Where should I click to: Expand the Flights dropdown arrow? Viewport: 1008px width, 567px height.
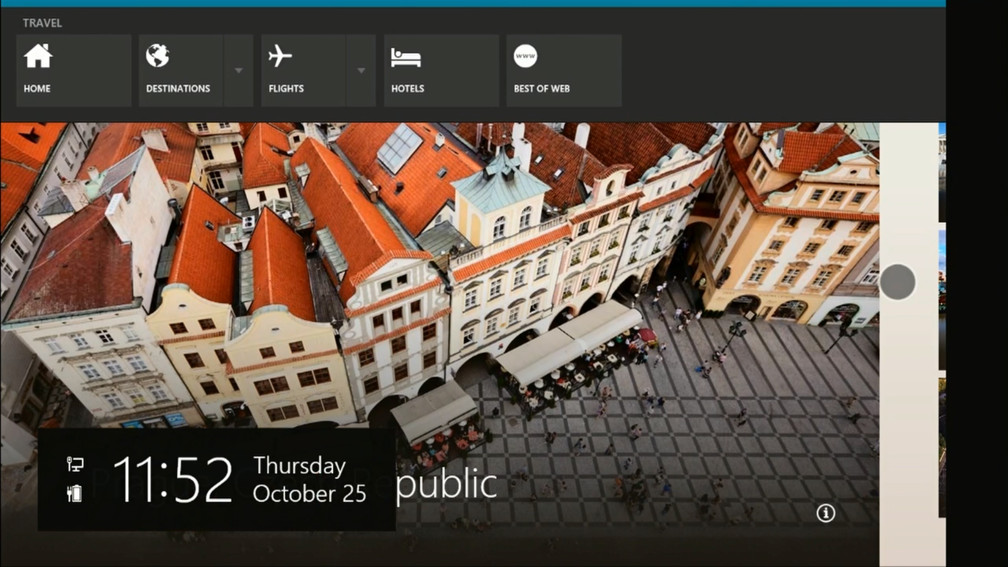pyautogui.click(x=361, y=70)
